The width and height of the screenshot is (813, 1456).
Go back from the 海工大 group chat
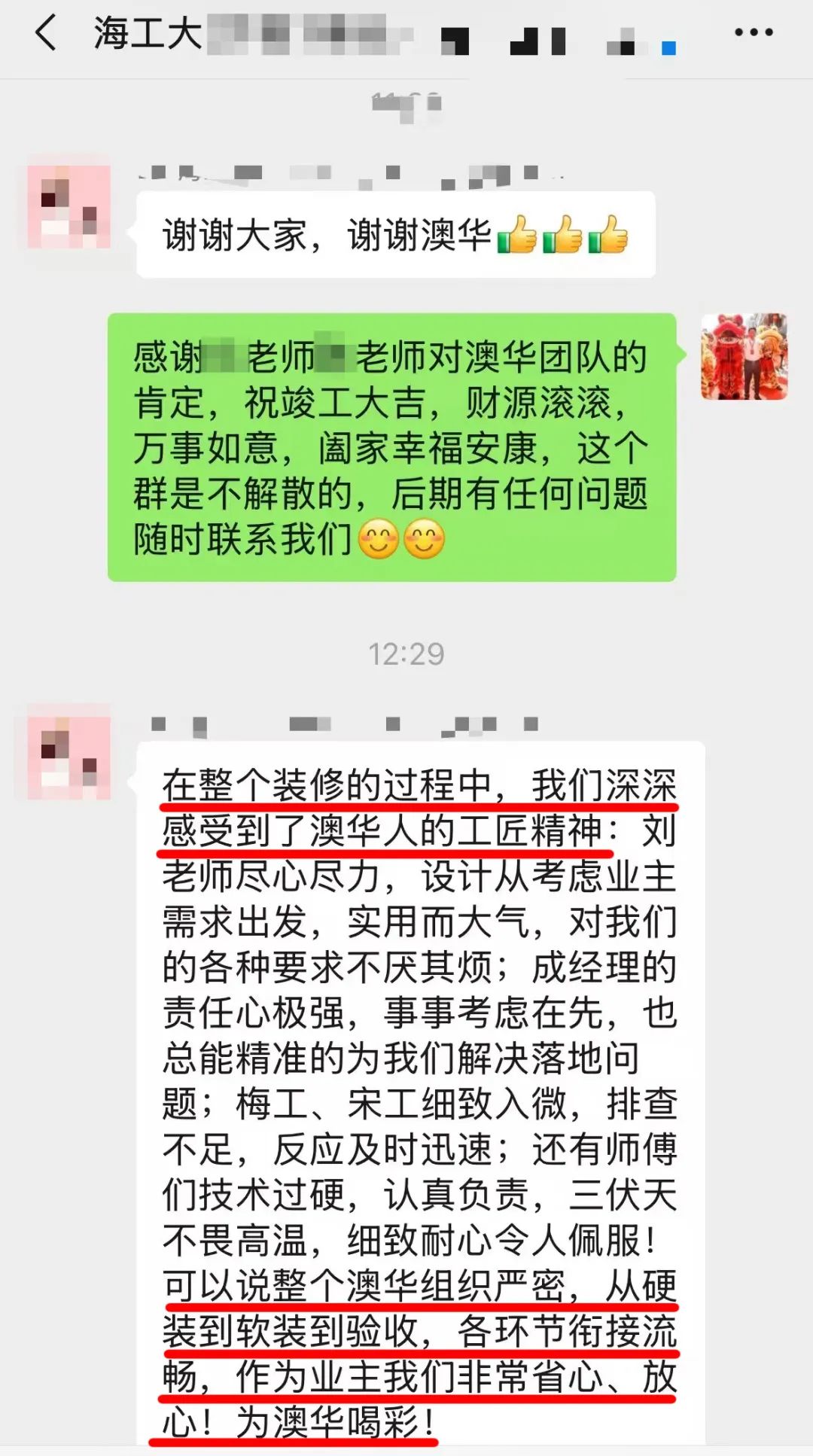[47, 34]
